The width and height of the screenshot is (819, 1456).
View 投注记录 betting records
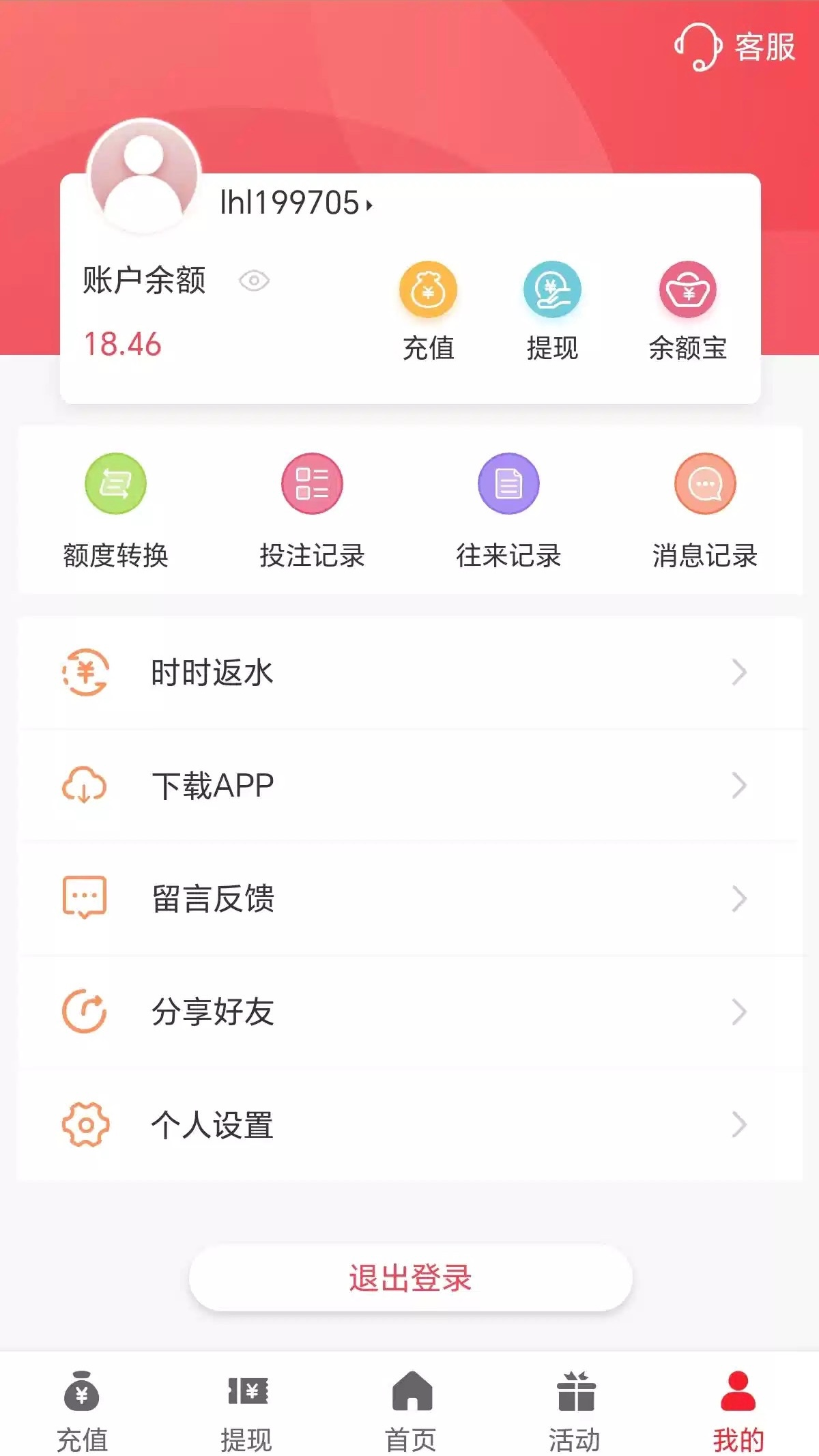click(x=312, y=511)
